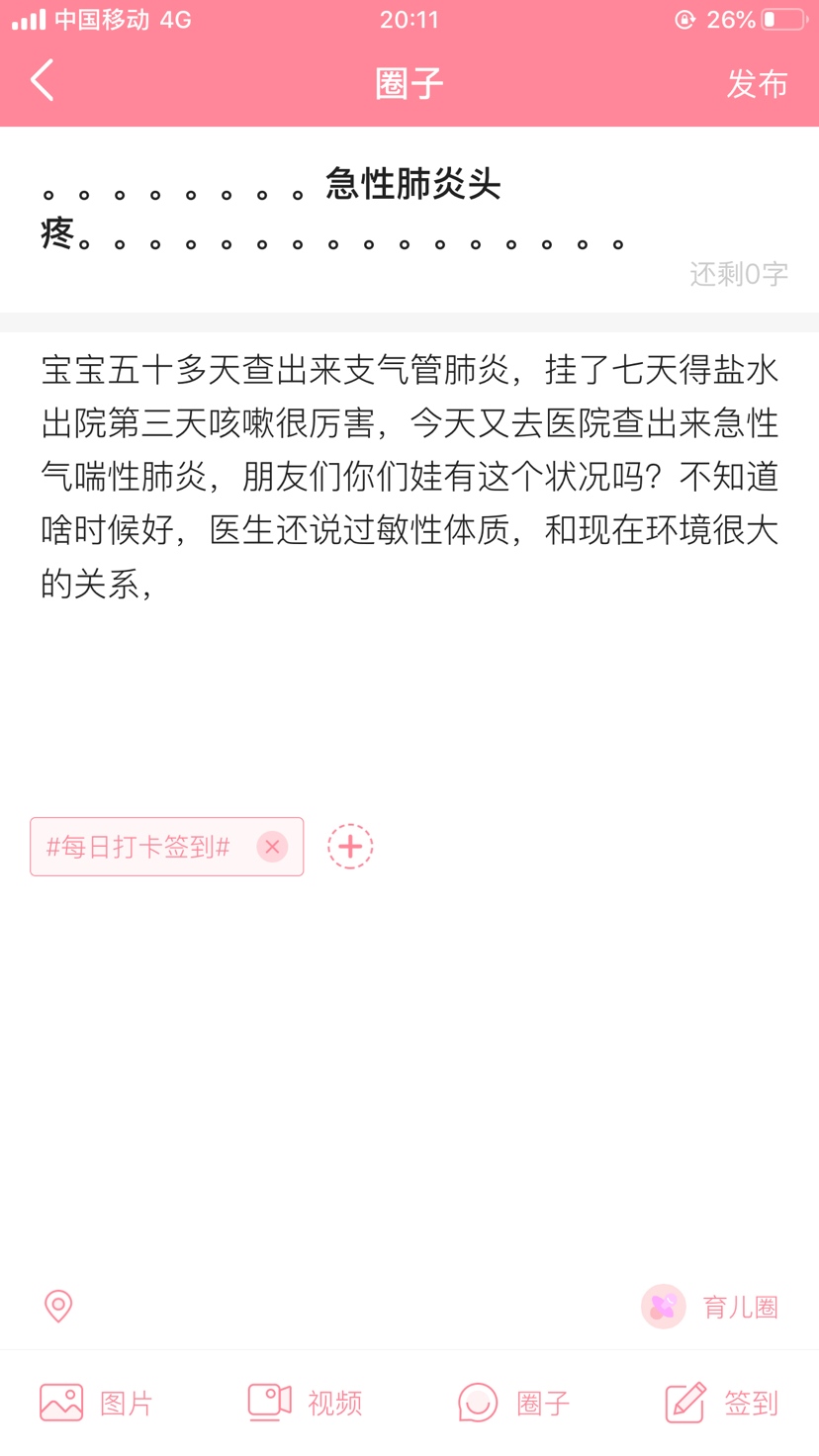Attach a photo via 图片
Viewport: 819px width, 1456px height.
[x=97, y=1403]
